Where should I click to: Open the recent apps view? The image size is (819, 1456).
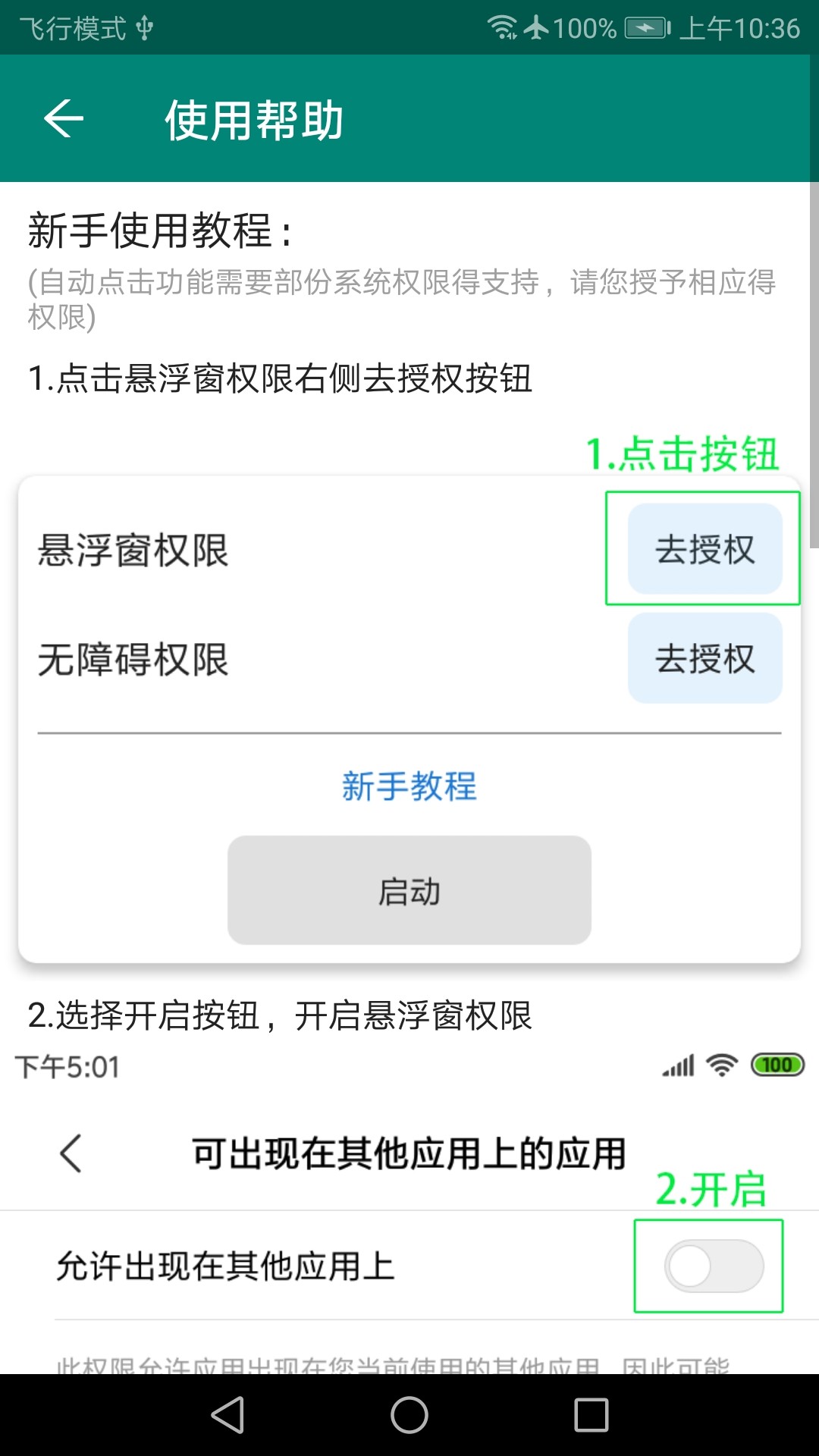coord(591,1415)
